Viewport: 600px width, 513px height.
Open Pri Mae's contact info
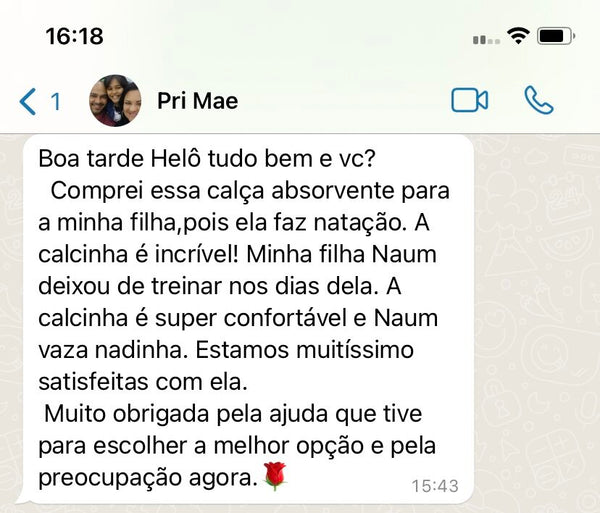(x=198, y=101)
